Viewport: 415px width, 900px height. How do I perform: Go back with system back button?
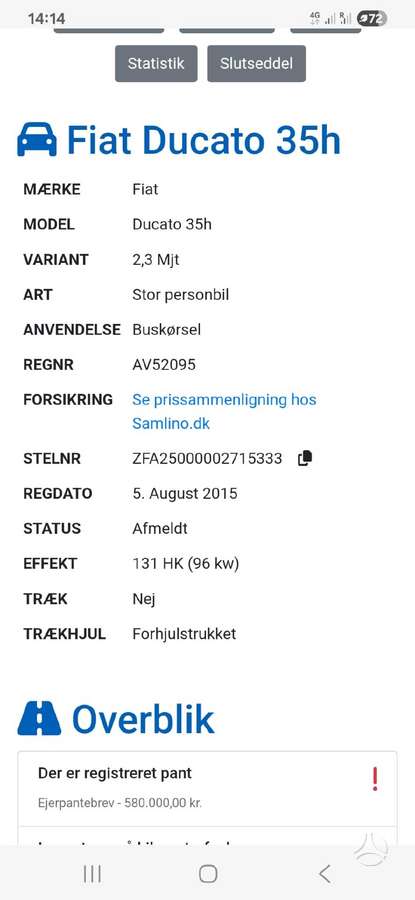point(324,874)
